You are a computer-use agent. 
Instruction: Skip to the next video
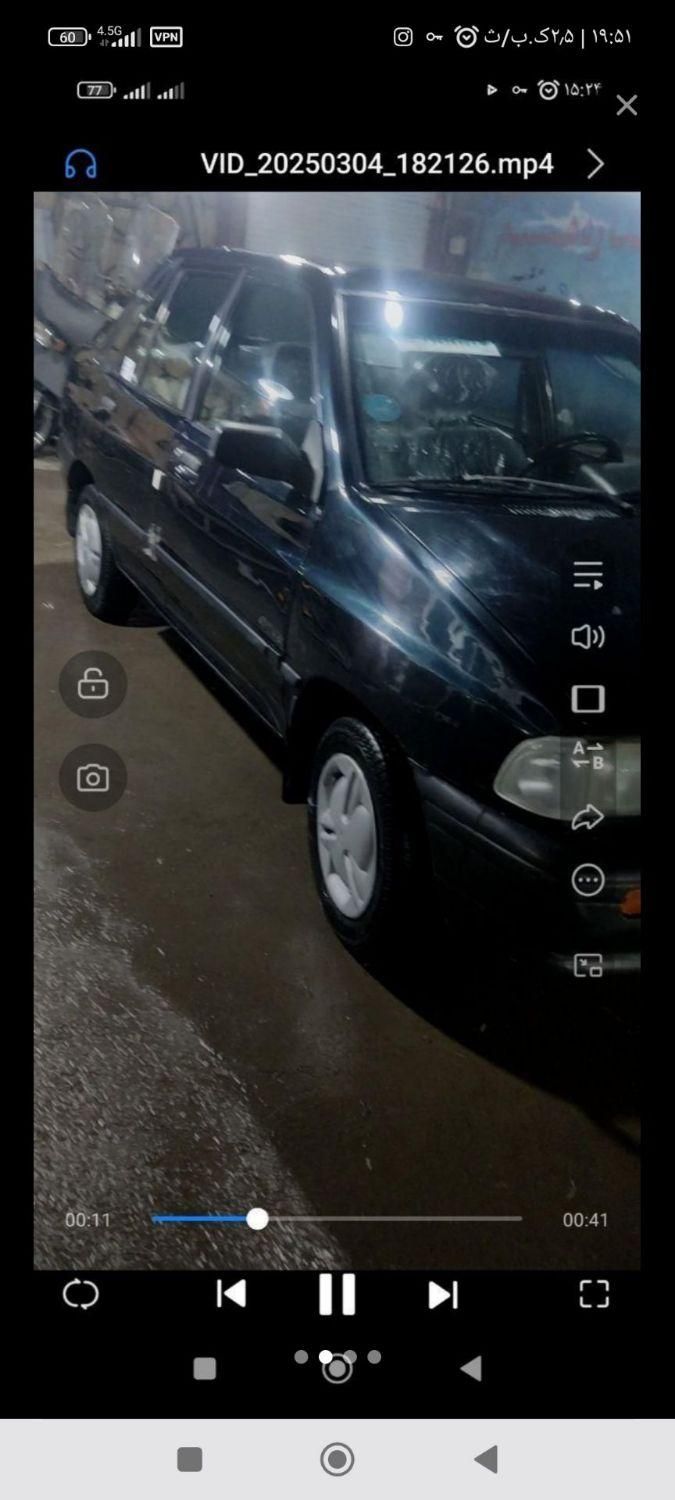pyautogui.click(x=443, y=1294)
